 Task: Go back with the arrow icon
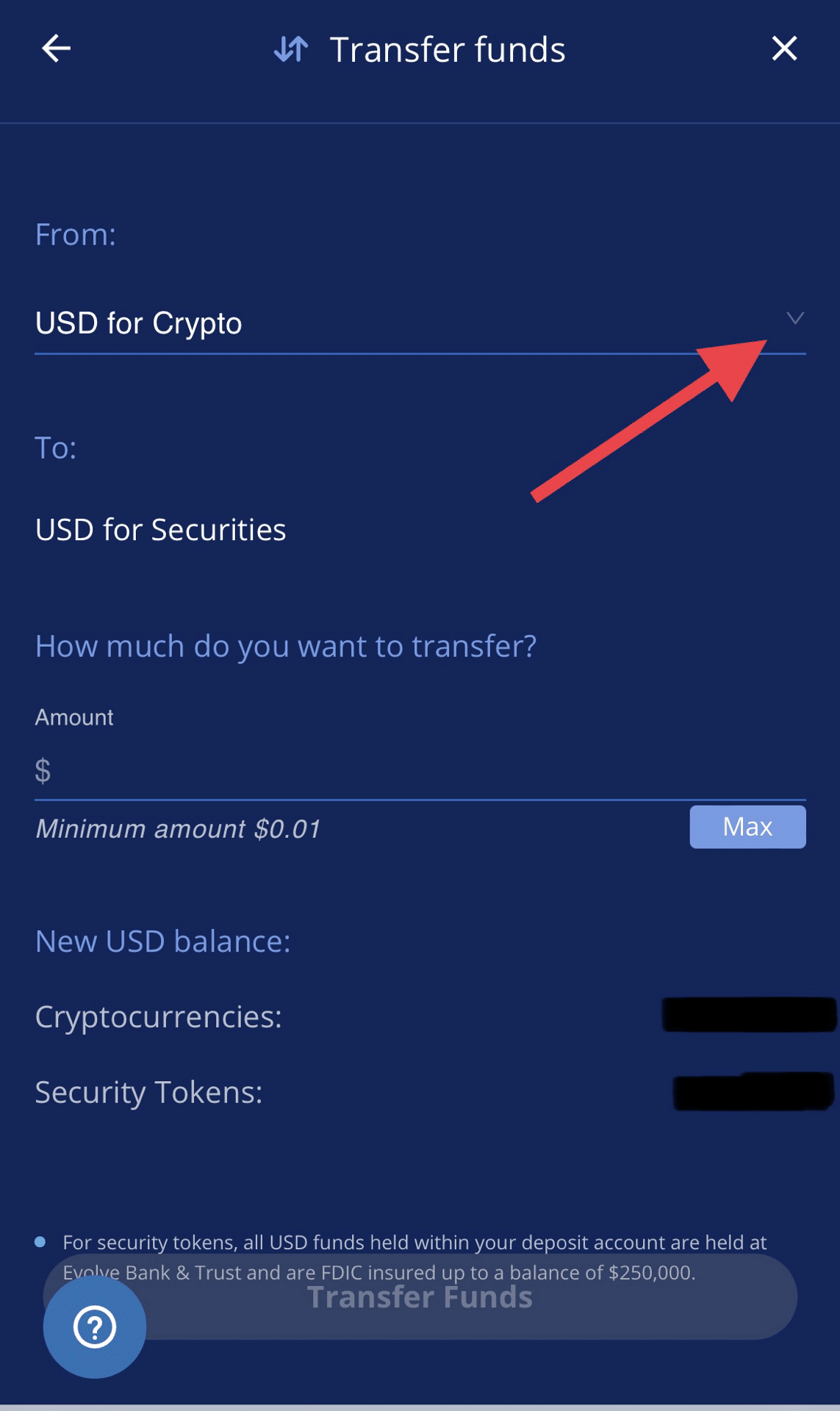point(56,49)
